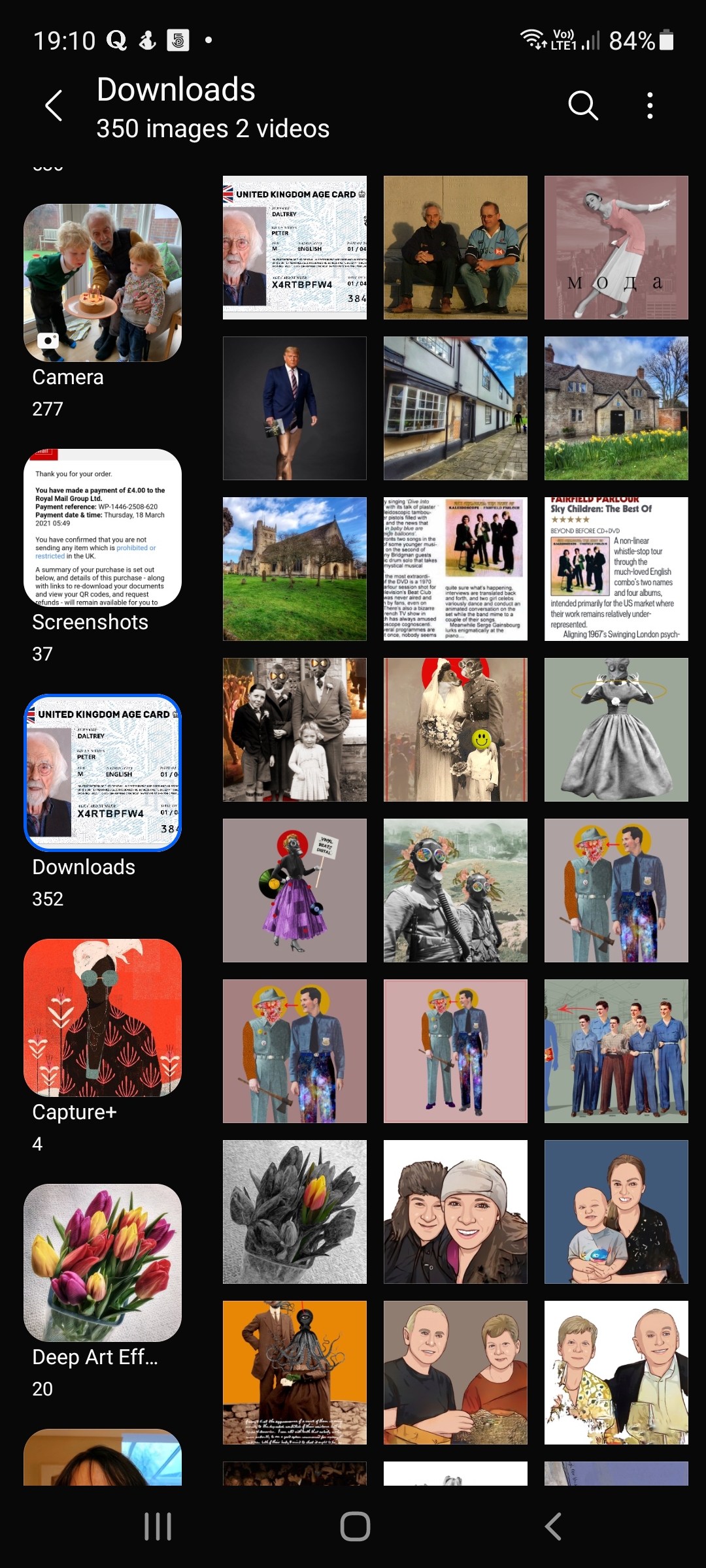Open the octopus on orange background artwork
The image size is (706, 1568).
tap(295, 1373)
